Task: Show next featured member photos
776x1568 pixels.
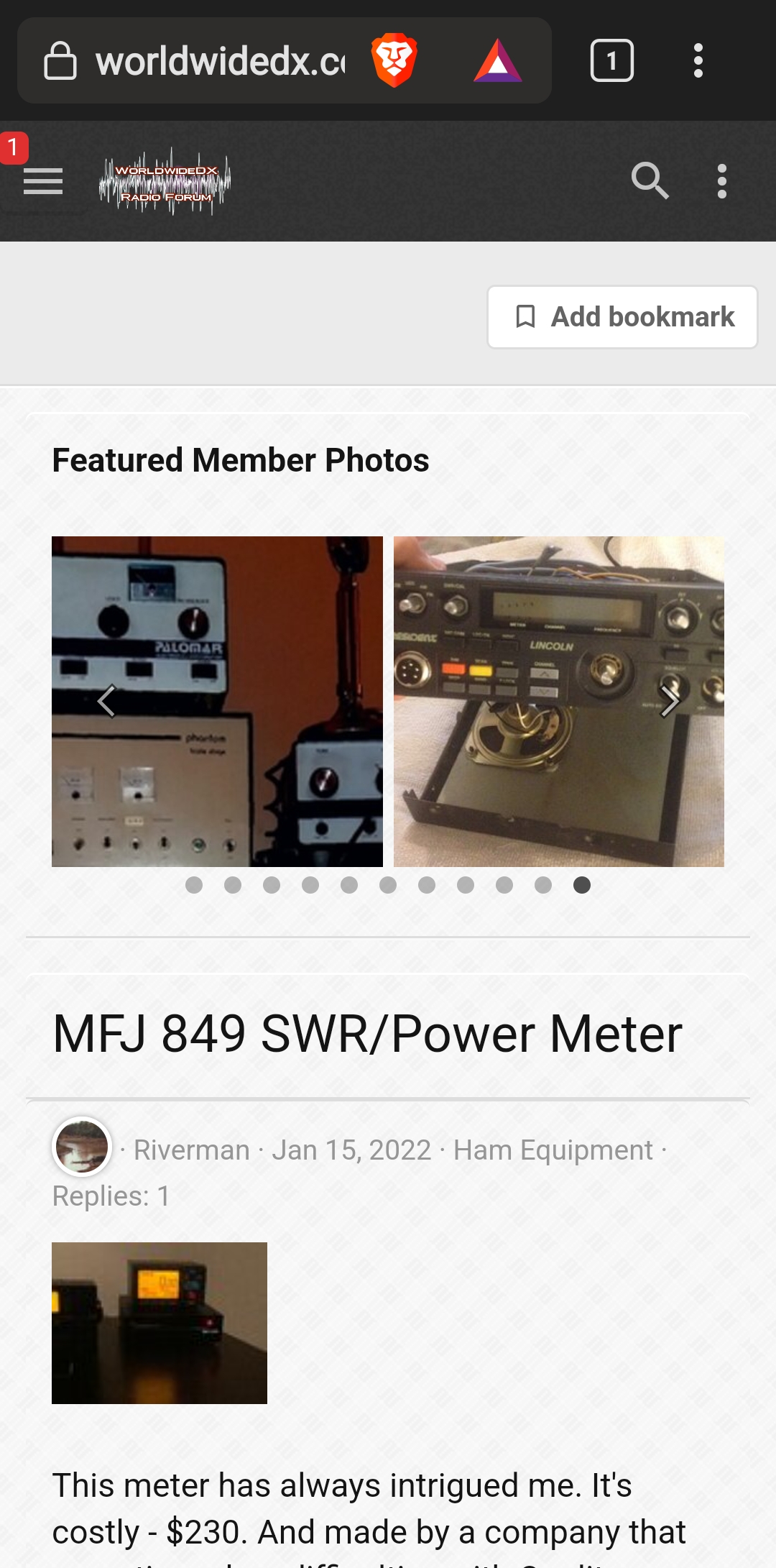Action: [670, 701]
